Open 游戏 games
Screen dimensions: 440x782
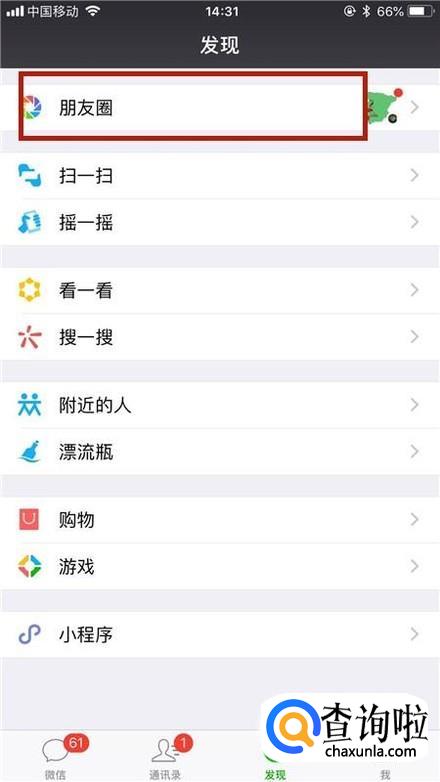[x=220, y=566]
